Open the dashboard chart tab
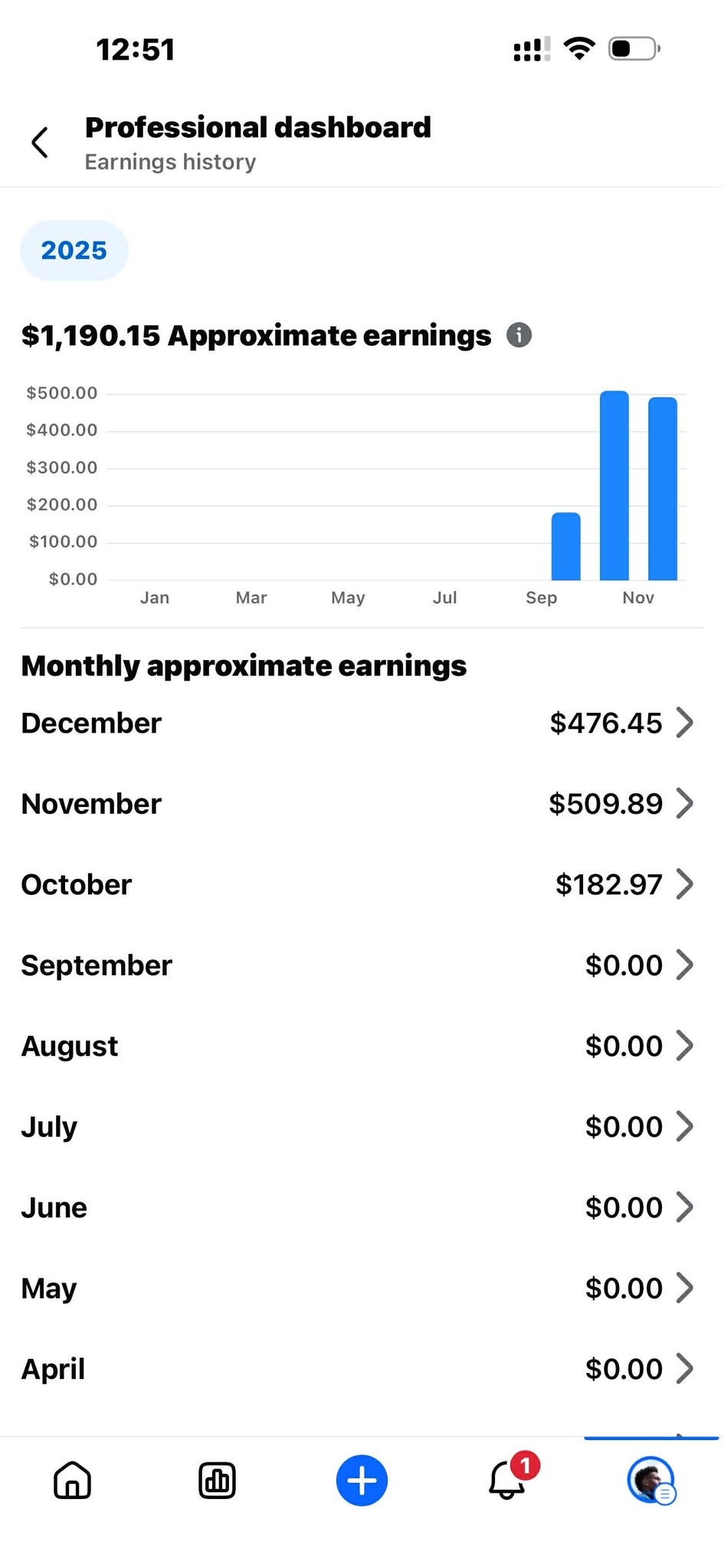Screen dimensions: 724x1568 [x=217, y=1480]
